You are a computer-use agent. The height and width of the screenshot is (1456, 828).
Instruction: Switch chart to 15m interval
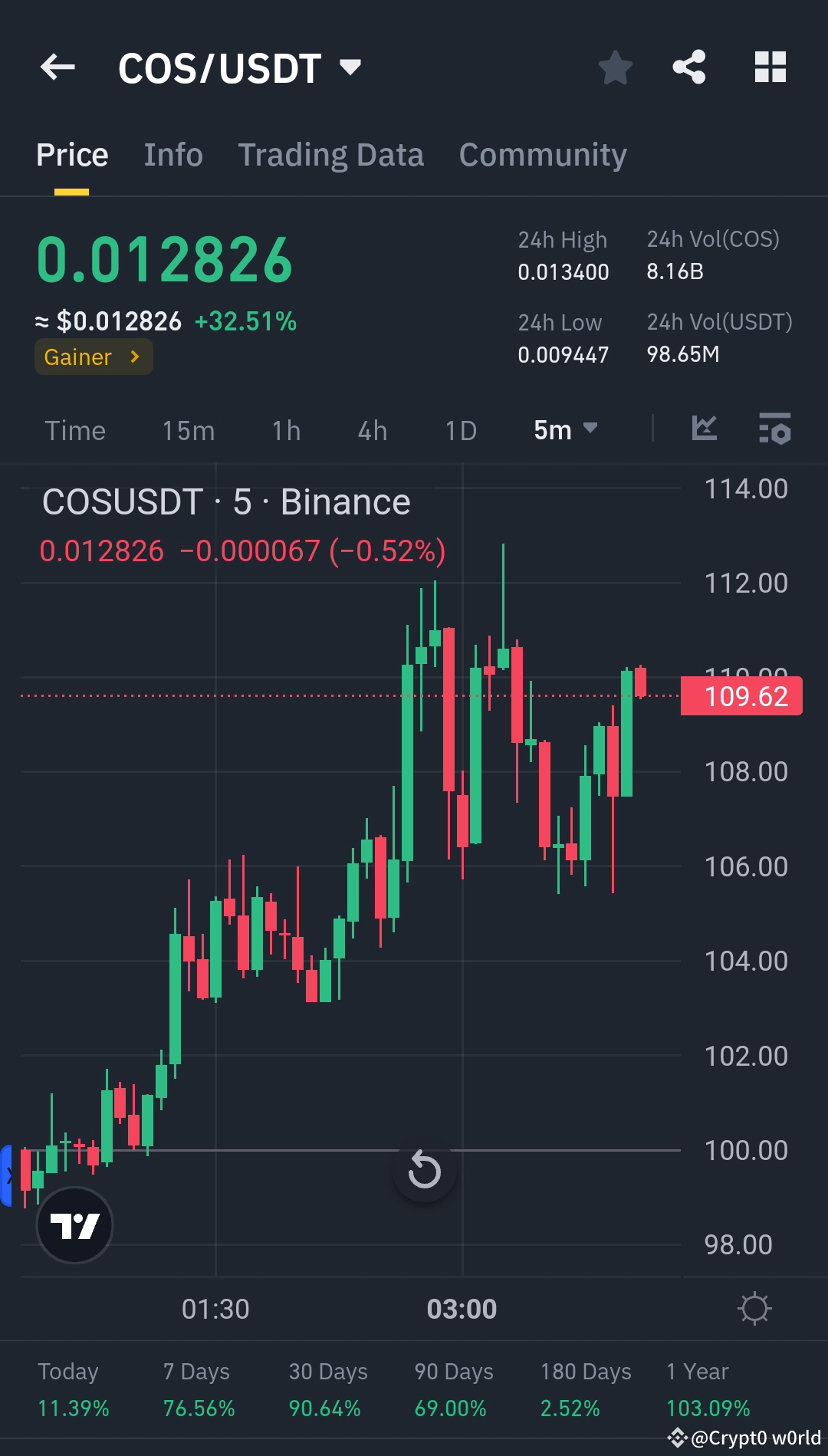pyautogui.click(x=188, y=430)
